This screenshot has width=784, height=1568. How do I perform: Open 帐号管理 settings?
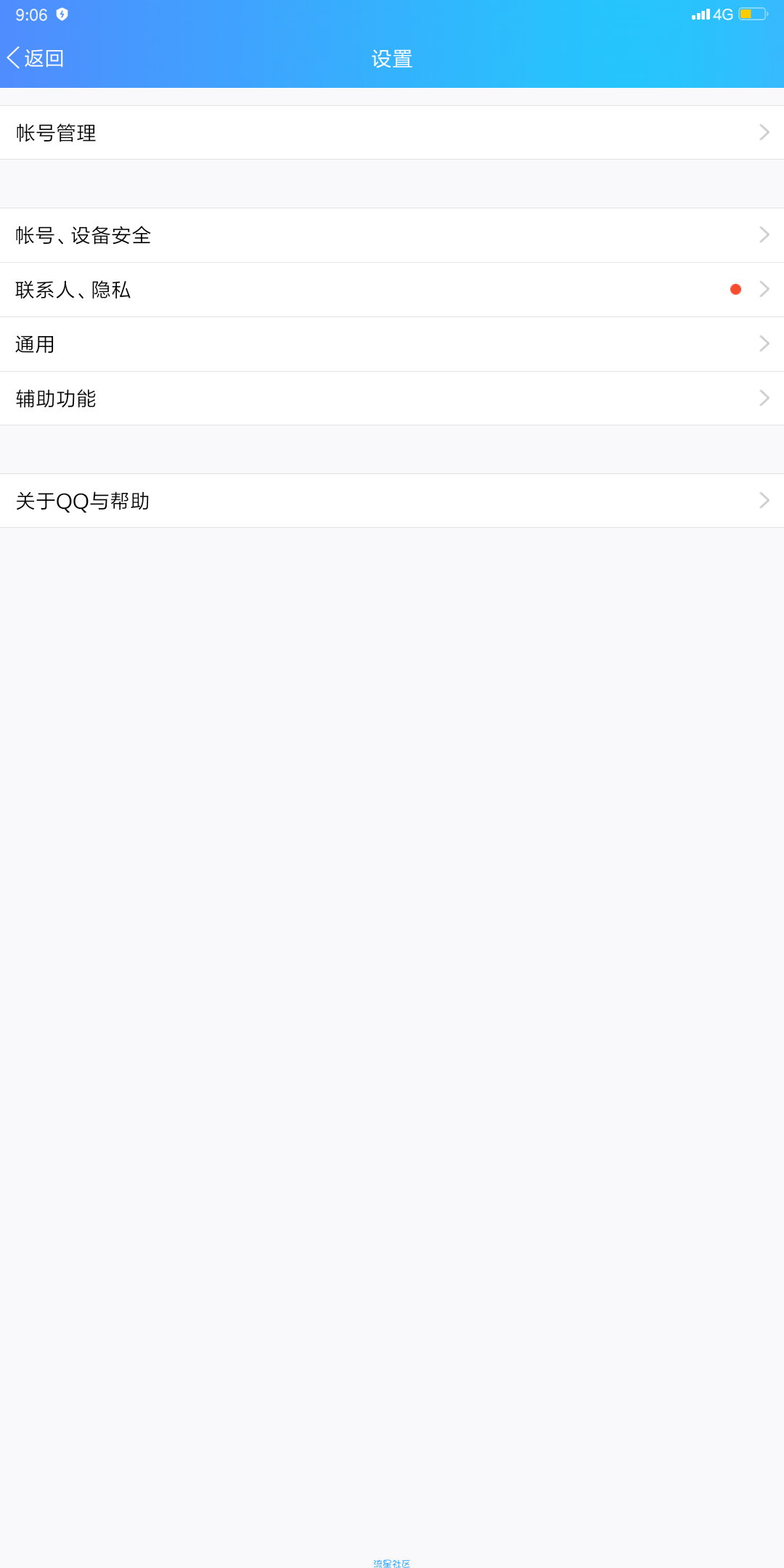(392, 133)
